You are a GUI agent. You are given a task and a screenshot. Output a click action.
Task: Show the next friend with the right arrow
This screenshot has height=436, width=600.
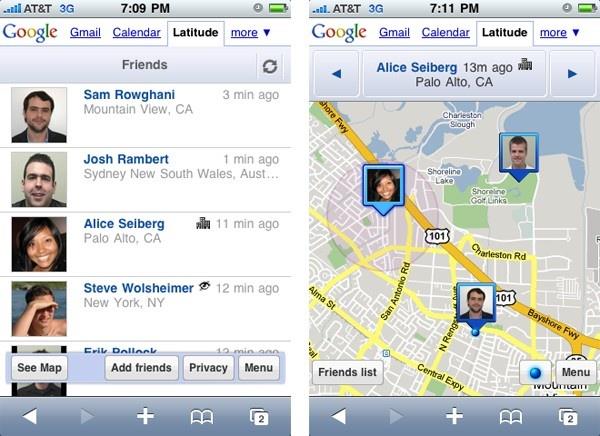pyautogui.click(x=572, y=74)
